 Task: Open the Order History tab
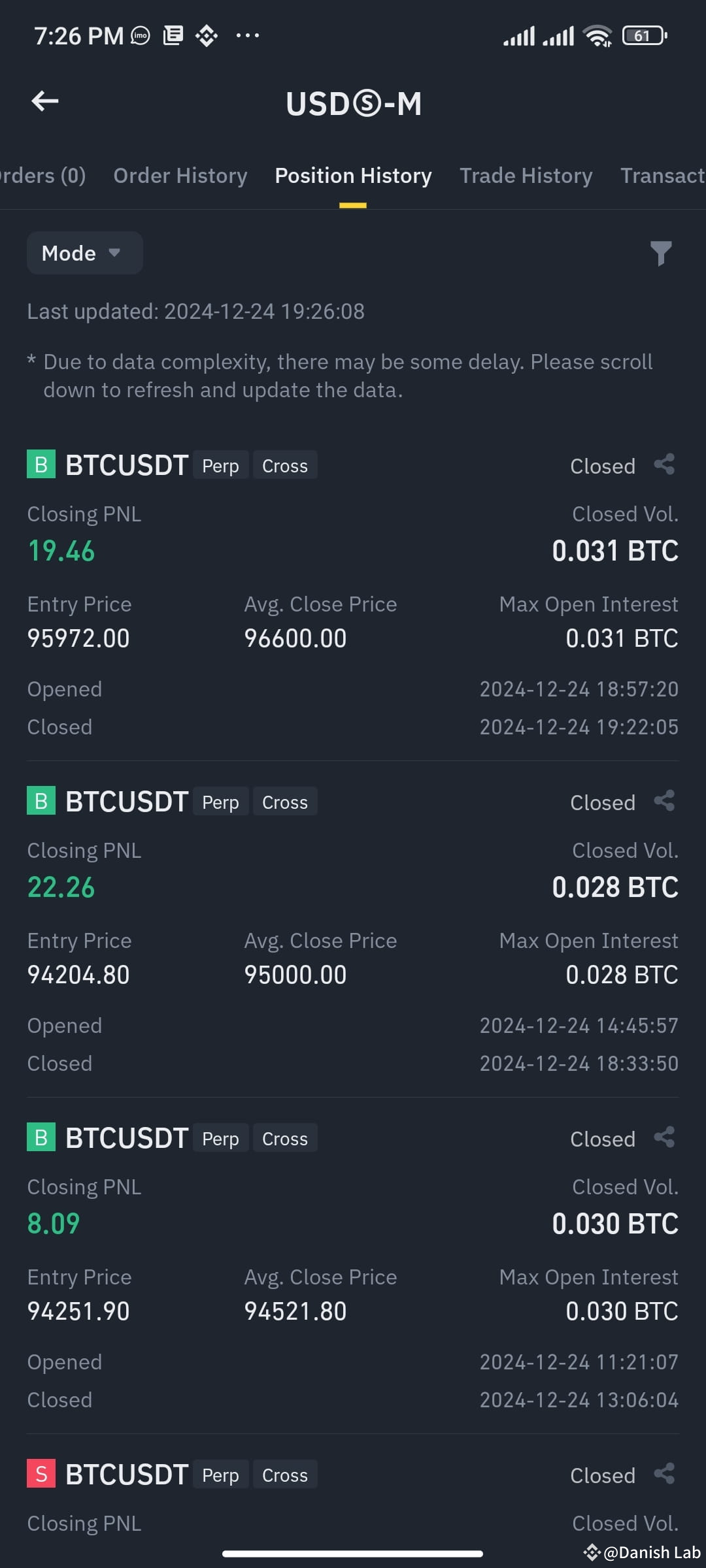tap(180, 175)
